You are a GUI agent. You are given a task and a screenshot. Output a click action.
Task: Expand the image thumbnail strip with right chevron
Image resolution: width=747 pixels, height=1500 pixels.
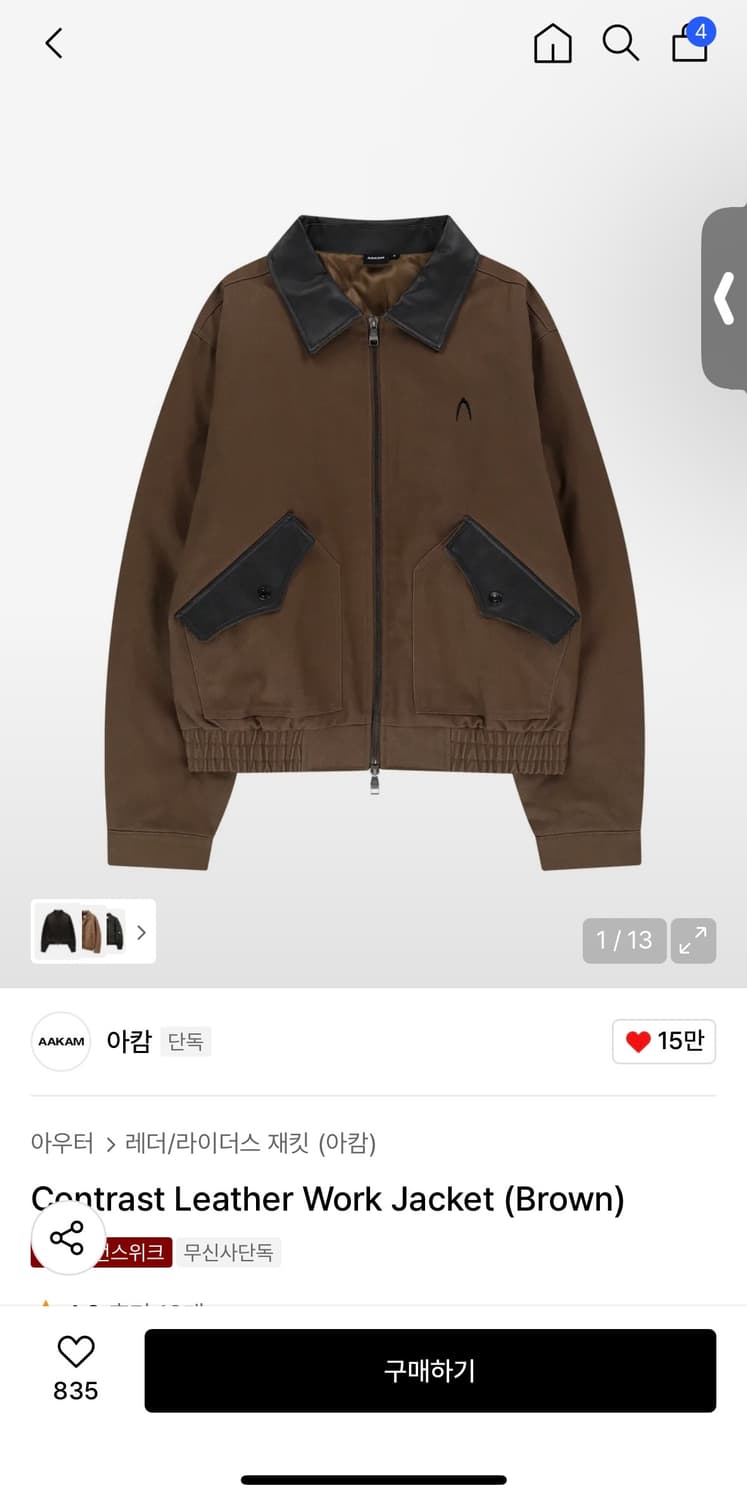point(143,932)
